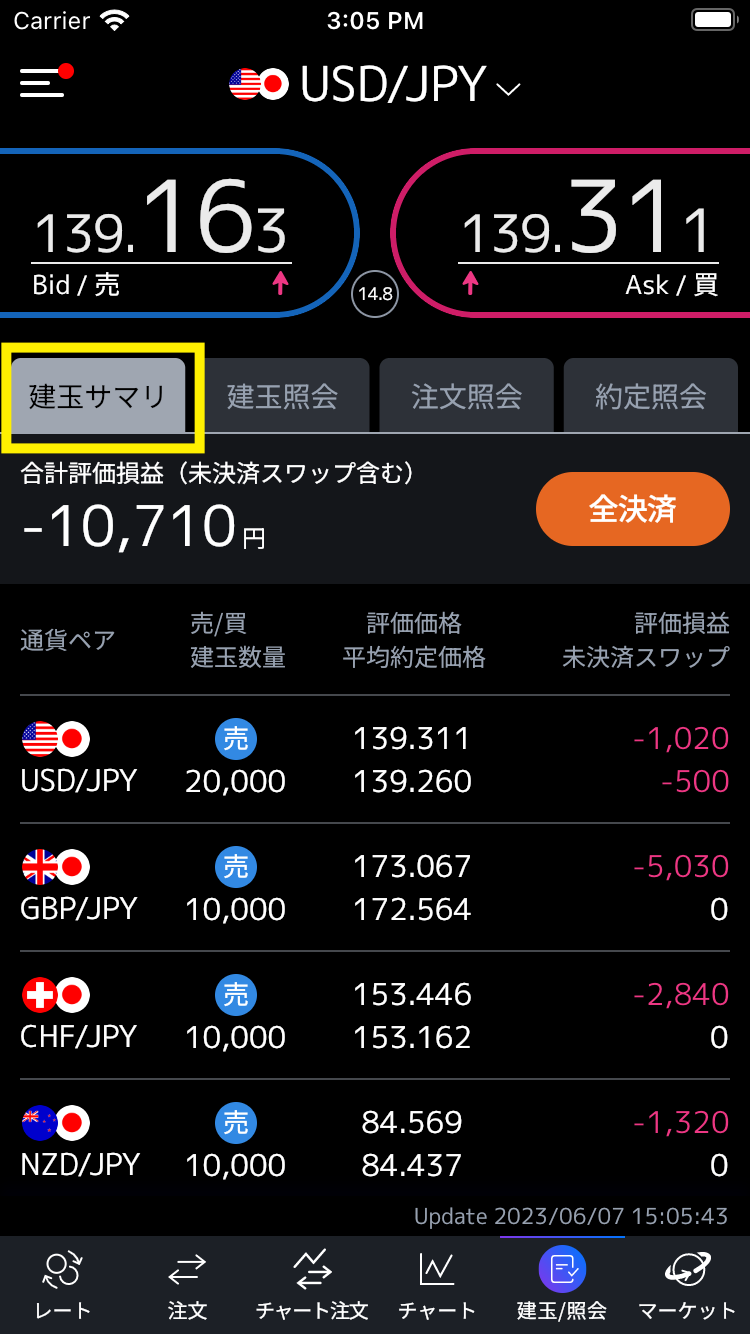Switch to the 注文照会 tab
This screenshot has width=750, height=1334.
[x=467, y=396]
